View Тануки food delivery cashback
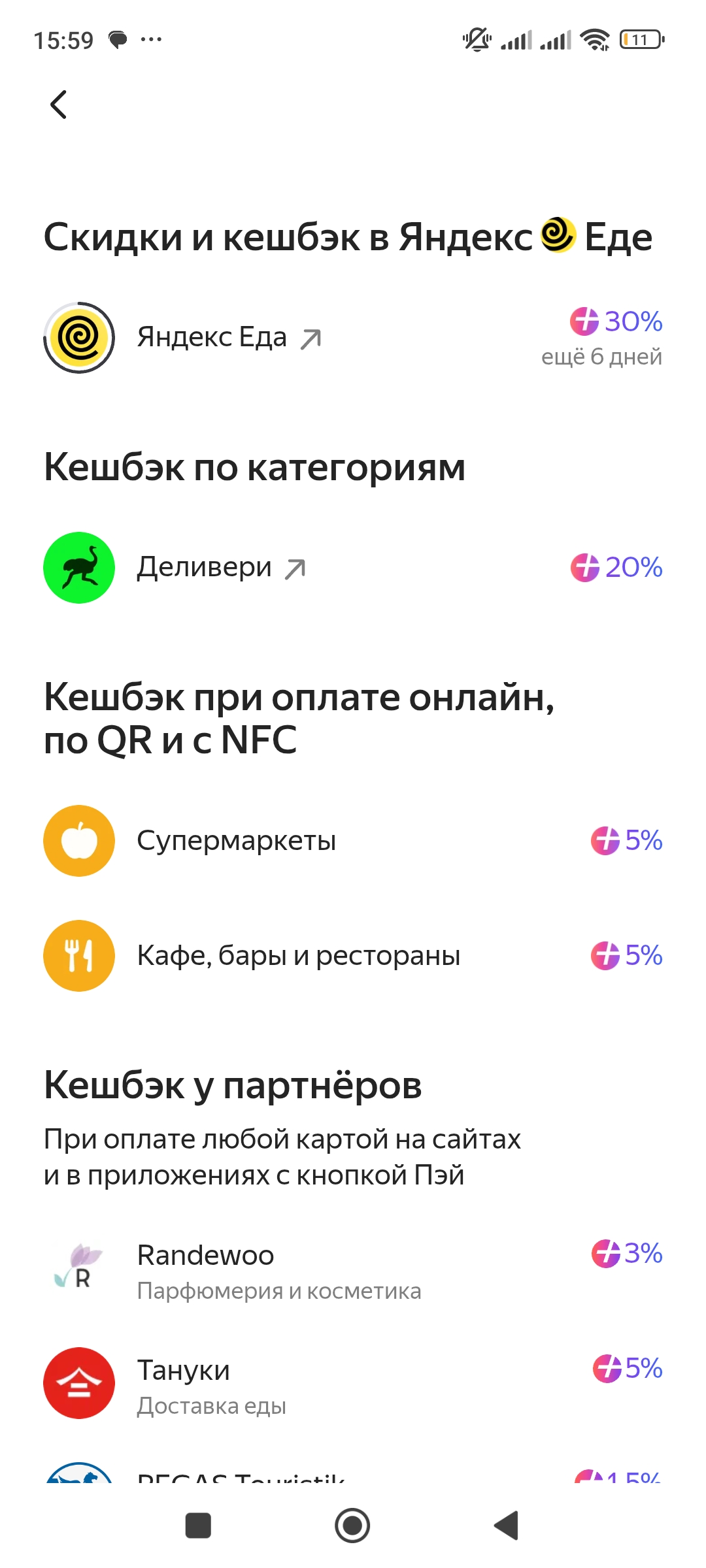Screen dimensions: 706x1568 pyautogui.click(x=353, y=1384)
